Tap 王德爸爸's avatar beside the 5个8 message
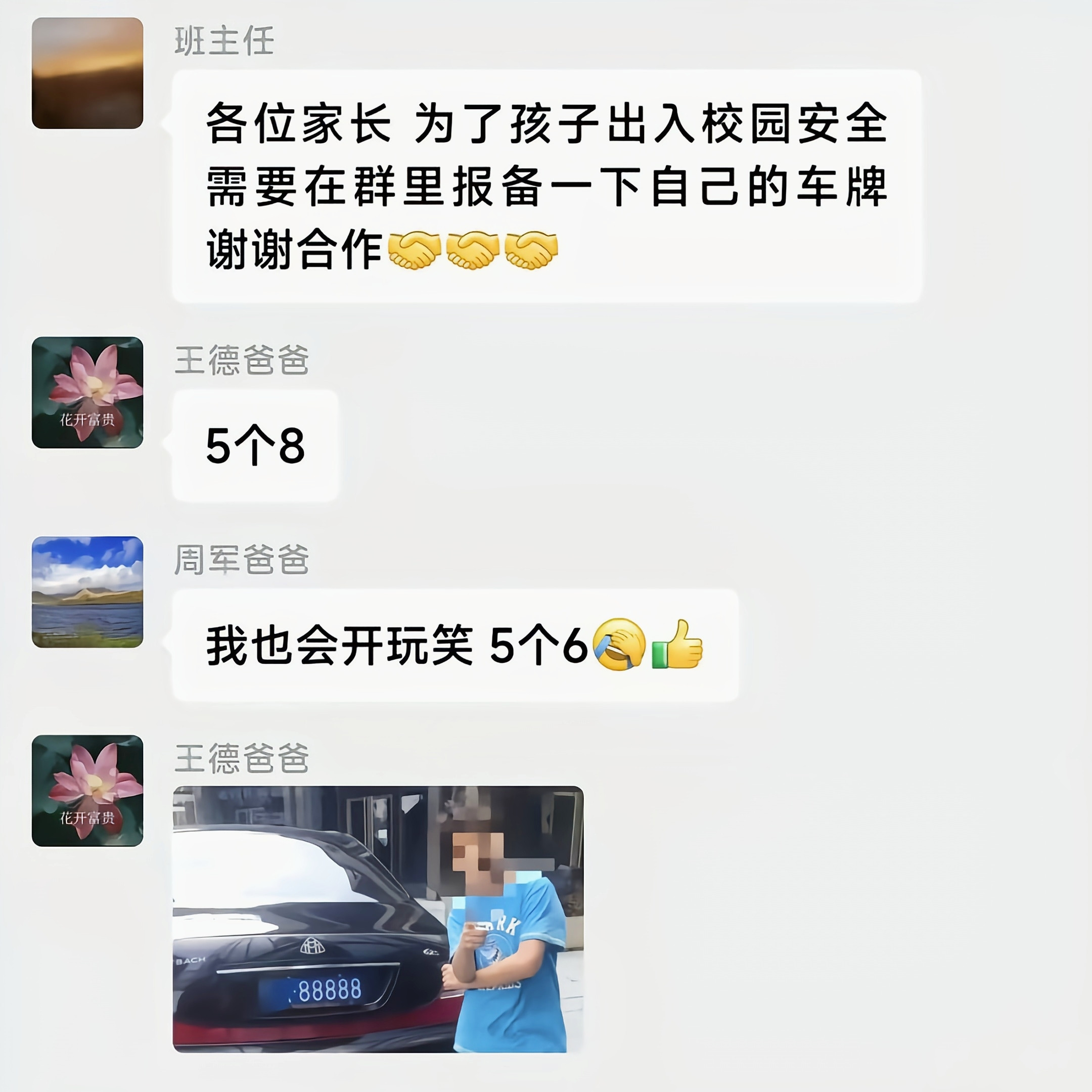This screenshot has height=1092, width=1092. pos(87,392)
